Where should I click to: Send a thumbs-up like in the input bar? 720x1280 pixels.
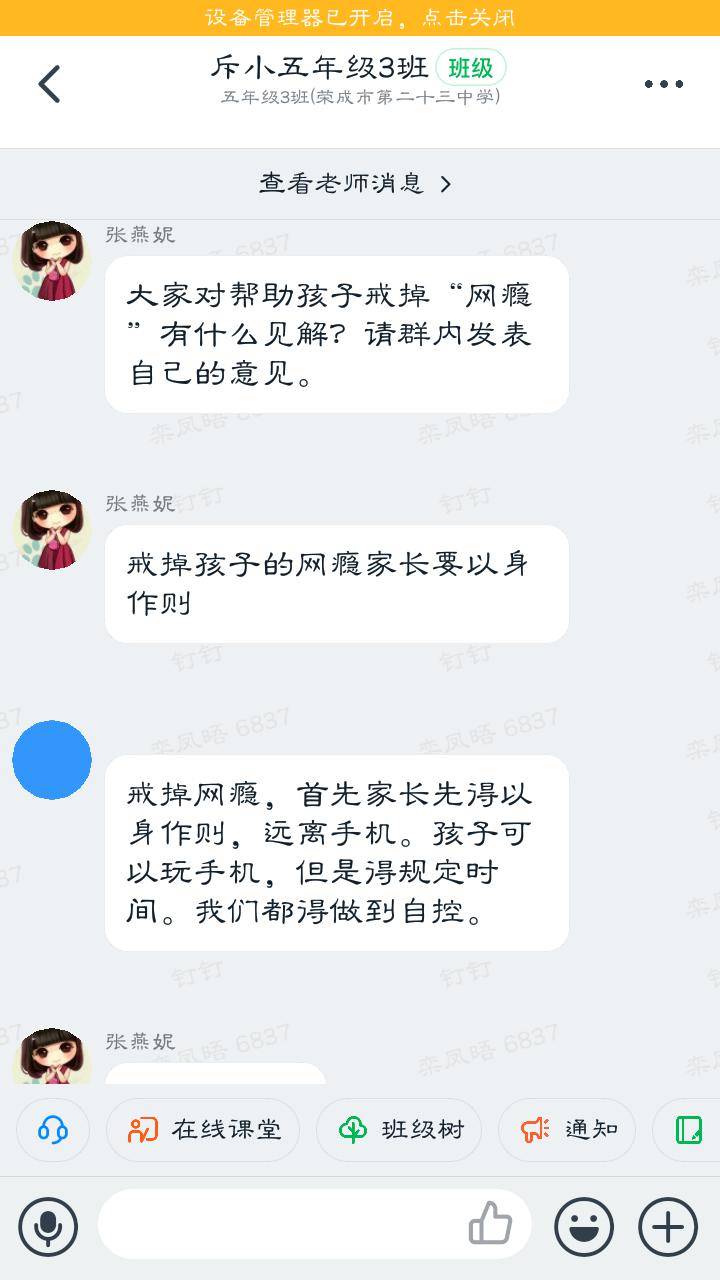[489, 1222]
